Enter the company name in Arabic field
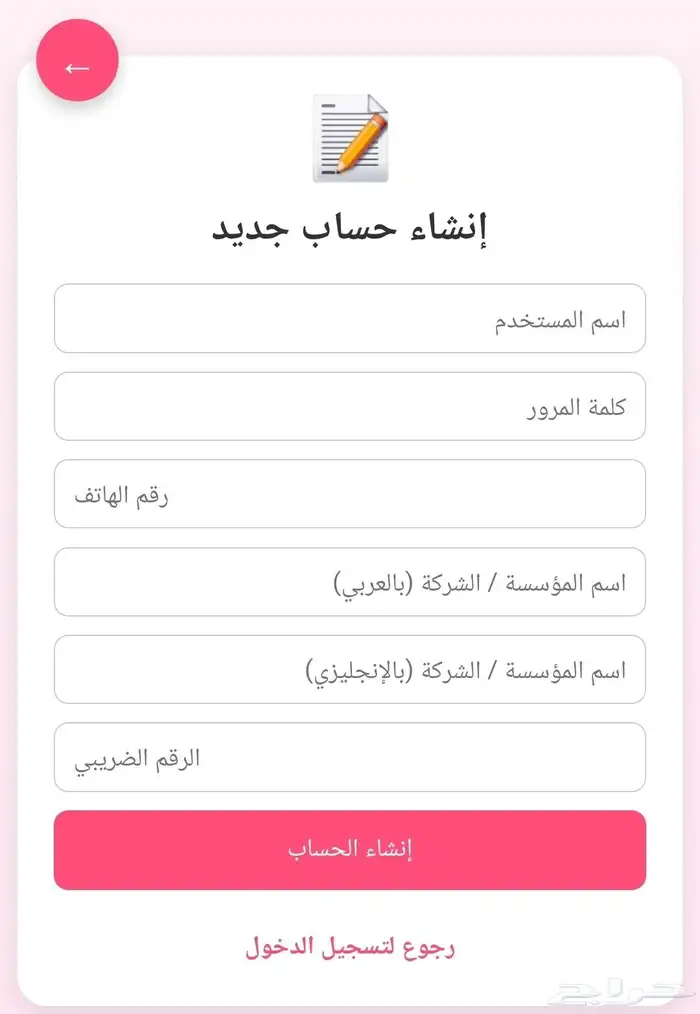 click(350, 582)
